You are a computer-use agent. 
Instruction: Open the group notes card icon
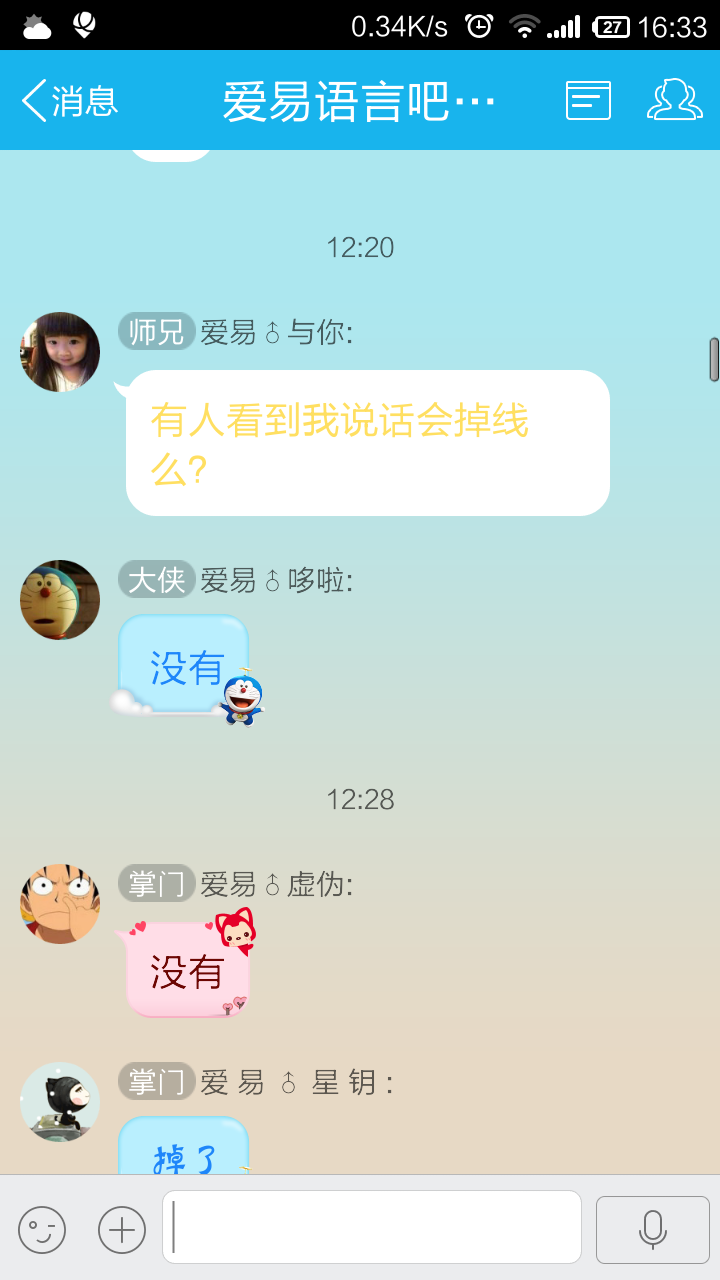click(x=588, y=101)
